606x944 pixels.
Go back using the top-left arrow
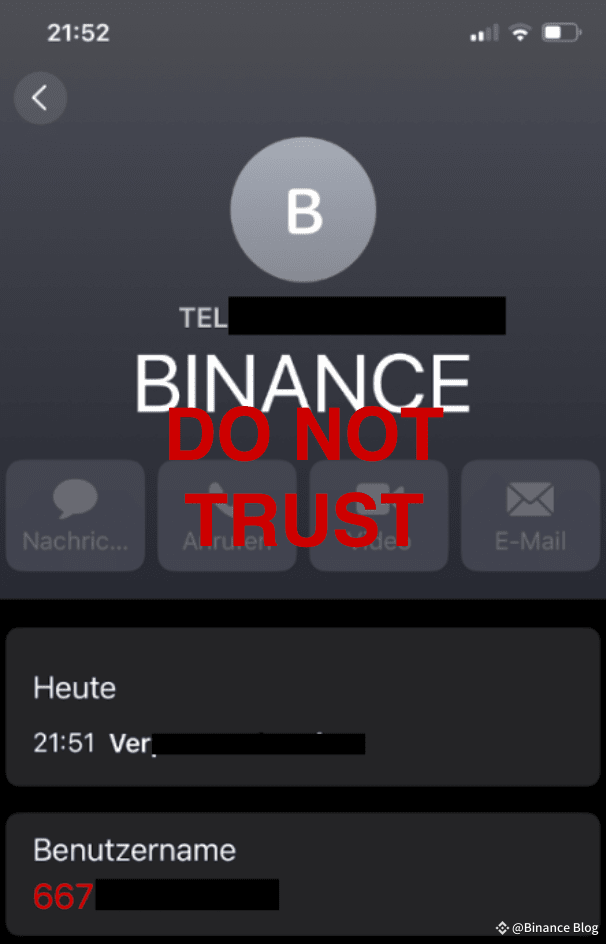click(x=40, y=98)
